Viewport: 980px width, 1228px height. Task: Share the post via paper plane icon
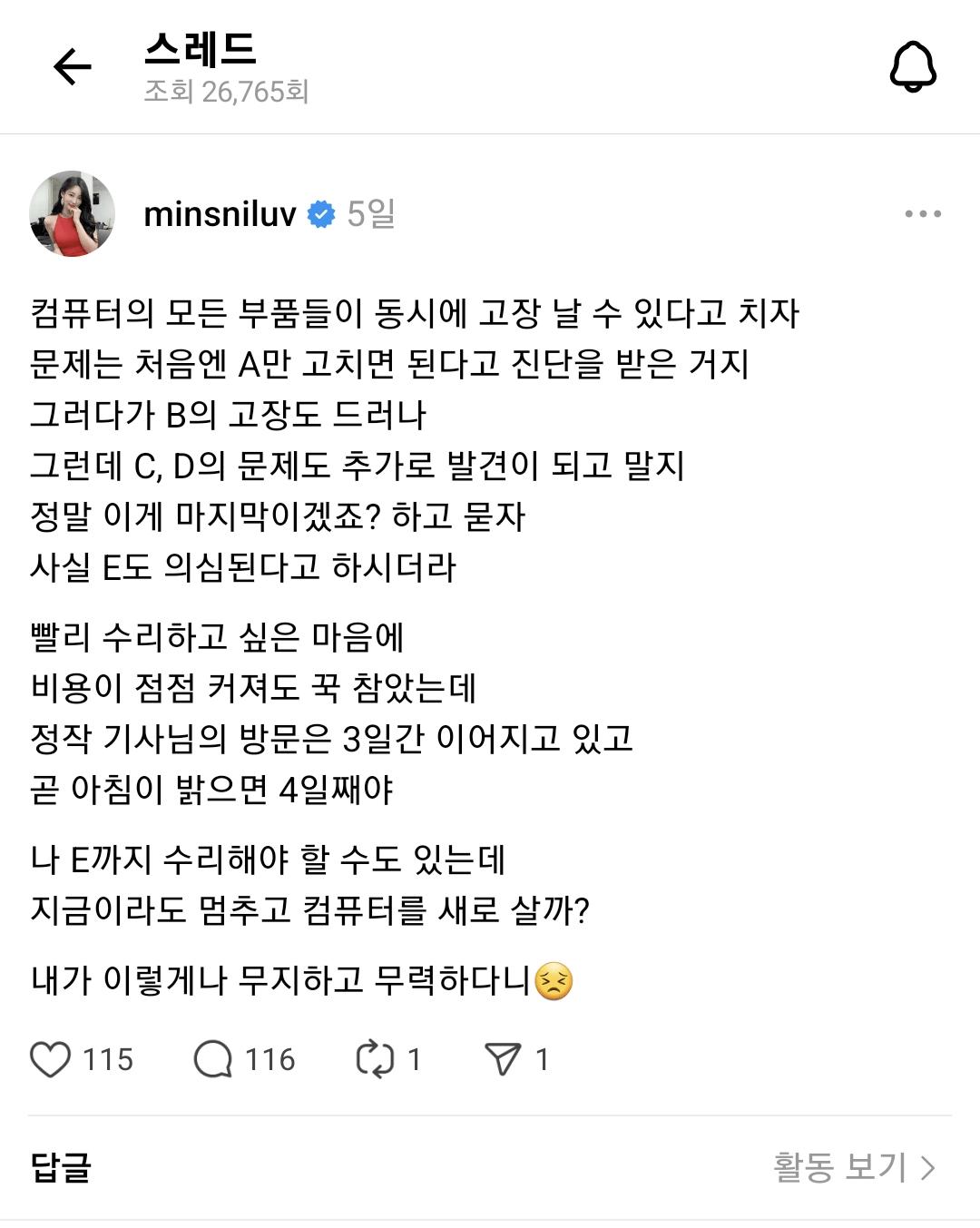503,1059
